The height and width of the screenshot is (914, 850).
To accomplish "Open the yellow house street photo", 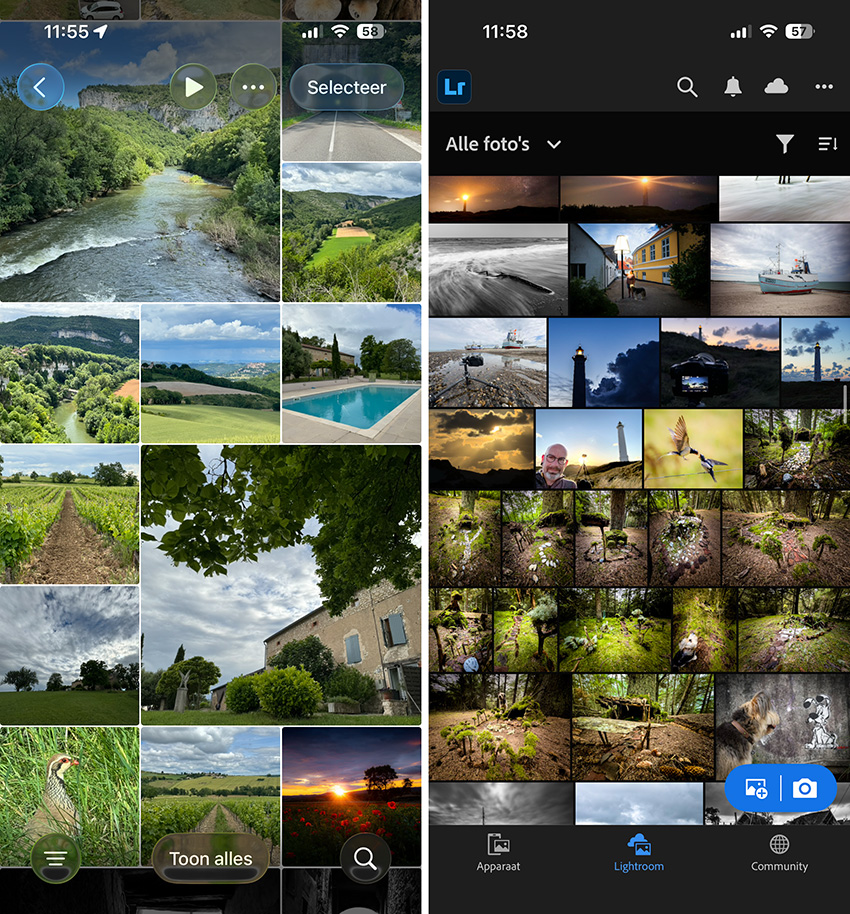I will pyautogui.click(x=638, y=269).
